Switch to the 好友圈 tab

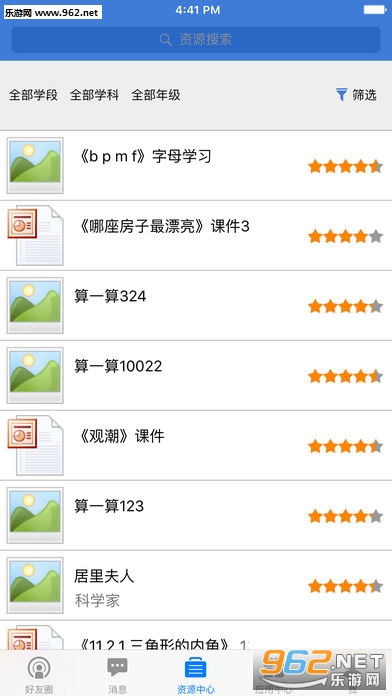click(x=39, y=674)
